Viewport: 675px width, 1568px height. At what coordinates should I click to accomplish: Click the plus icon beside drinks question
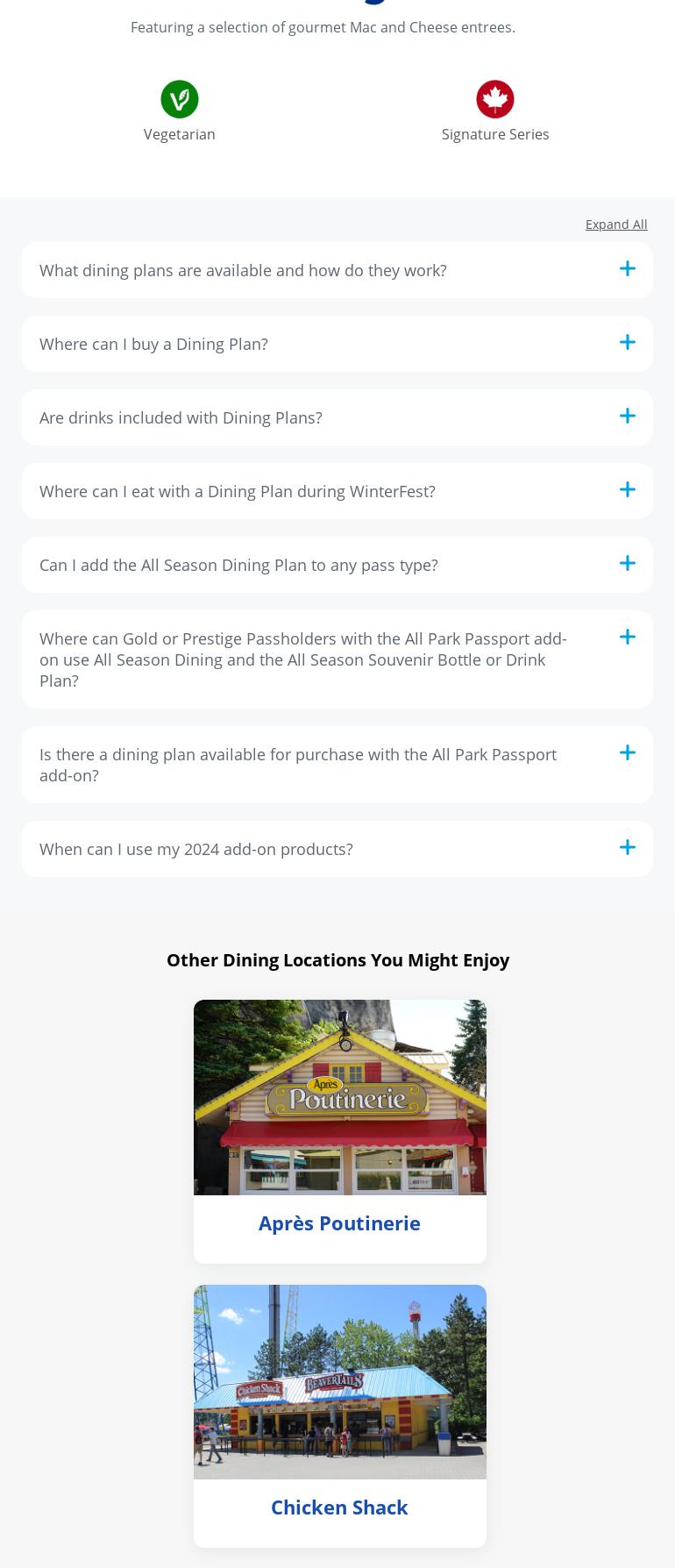click(x=628, y=416)
